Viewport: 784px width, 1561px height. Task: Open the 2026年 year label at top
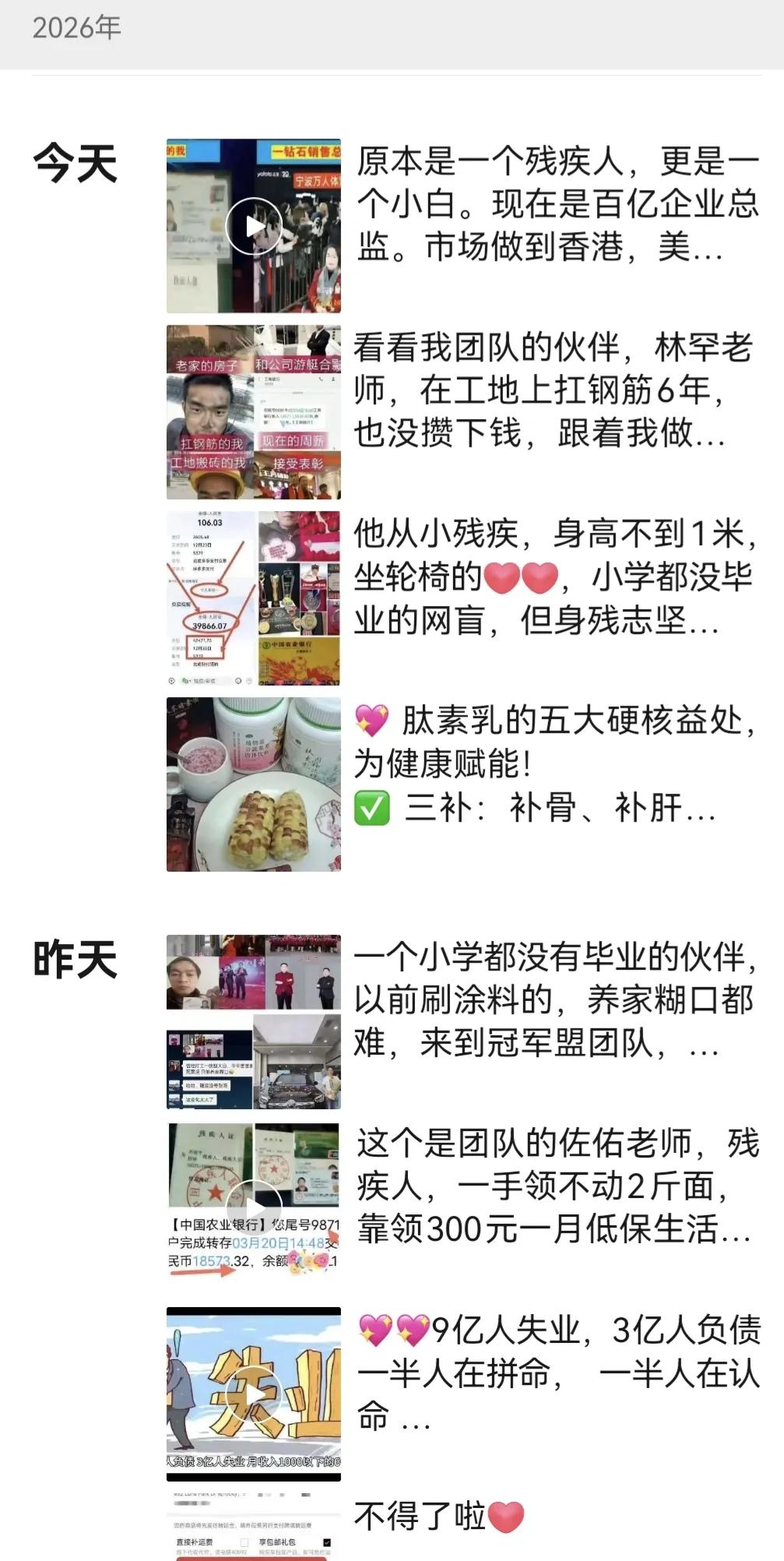click(78, 26)
